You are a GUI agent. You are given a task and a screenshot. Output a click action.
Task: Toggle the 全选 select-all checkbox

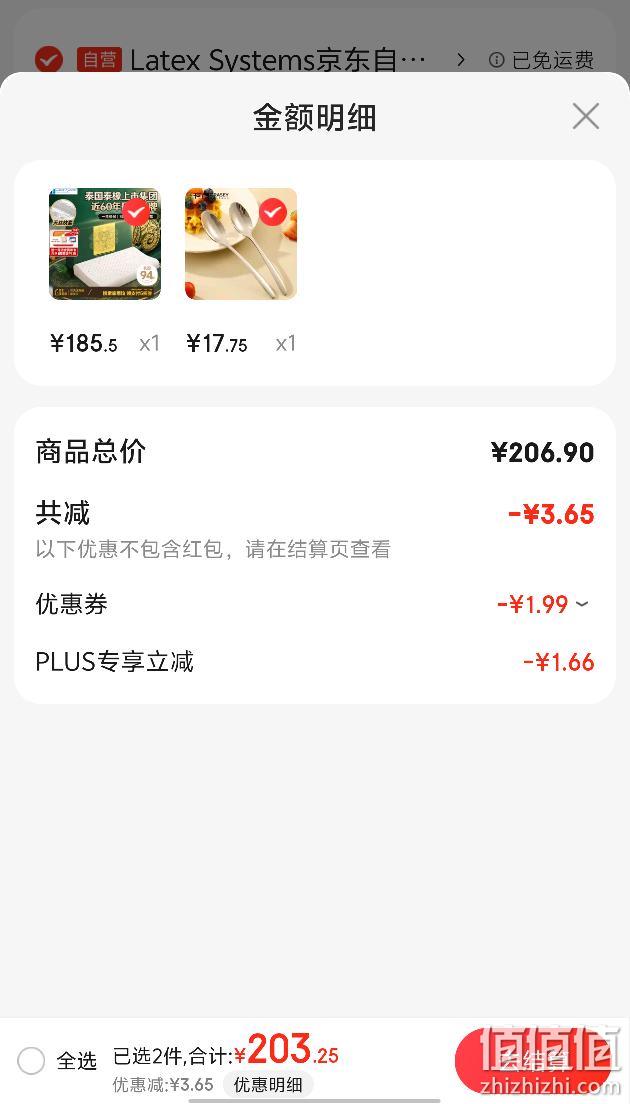[x=31, y=1060]
